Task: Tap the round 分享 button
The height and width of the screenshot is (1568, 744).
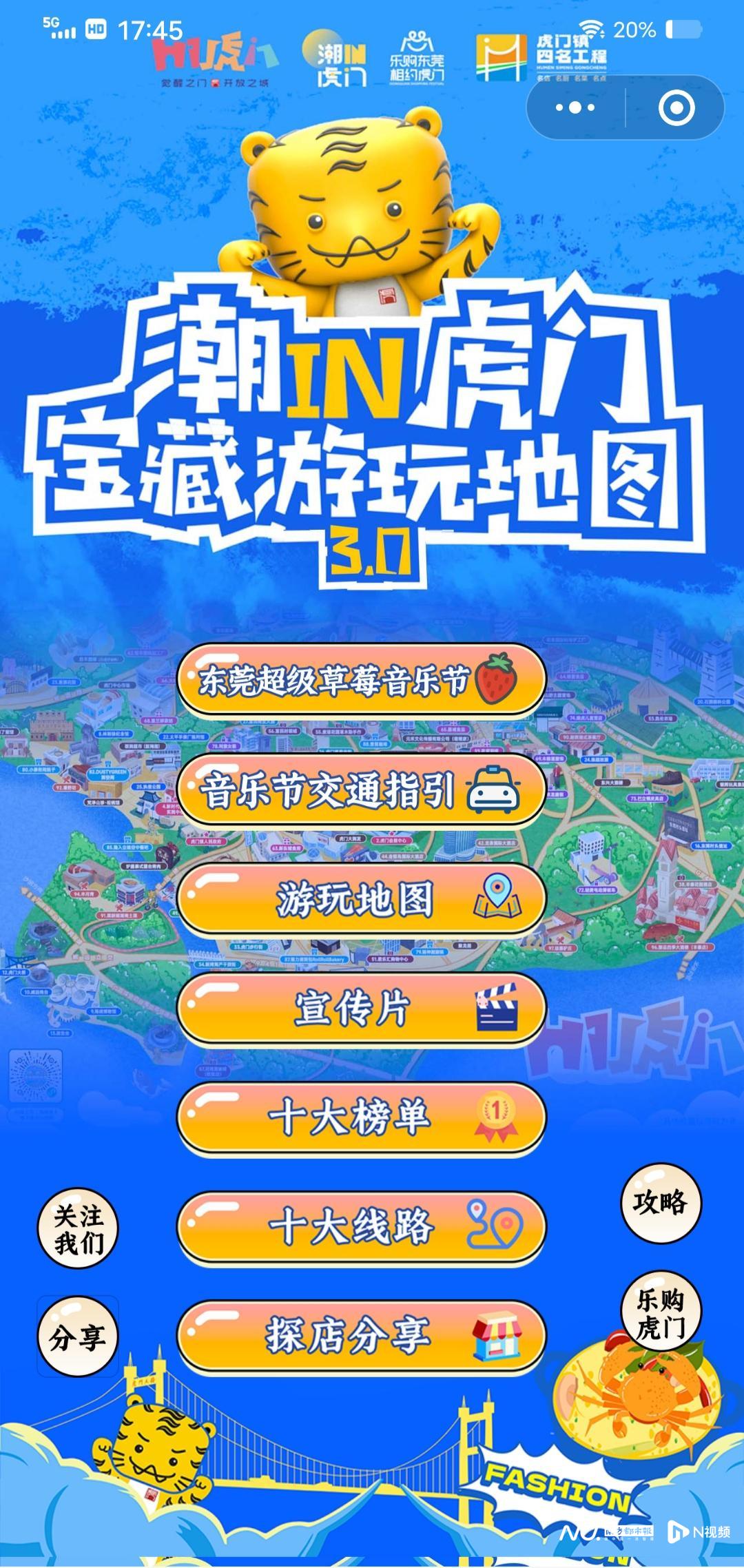Action: click(78, 1337)
